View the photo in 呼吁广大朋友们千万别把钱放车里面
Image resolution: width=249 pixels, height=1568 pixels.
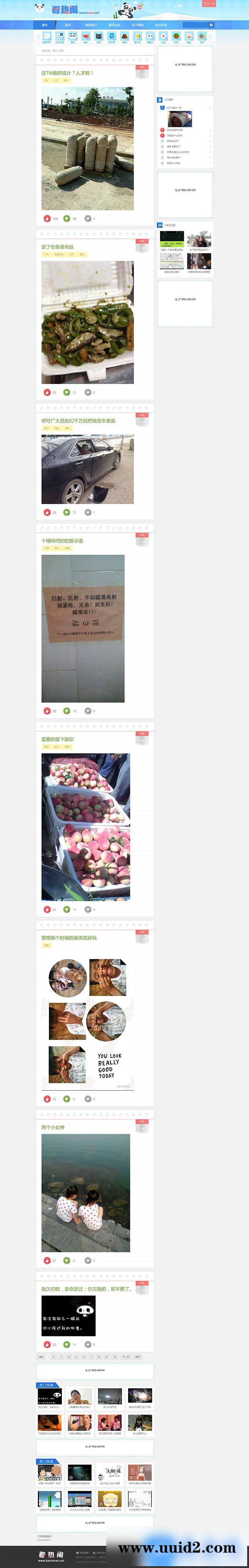pyautogui.click(x=87, y=469)
